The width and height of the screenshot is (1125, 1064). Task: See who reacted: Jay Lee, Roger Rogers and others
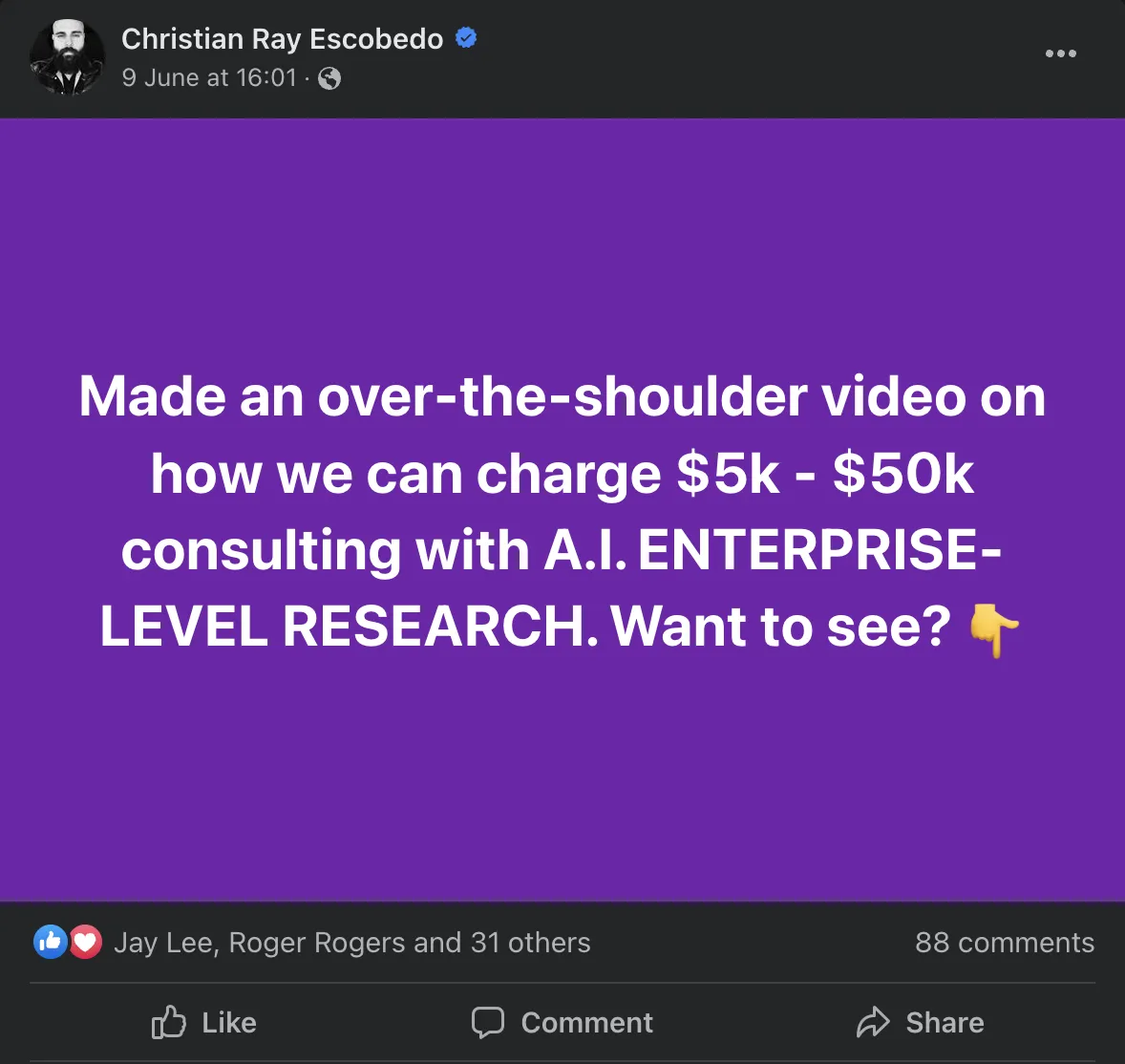tap(351, 943)
